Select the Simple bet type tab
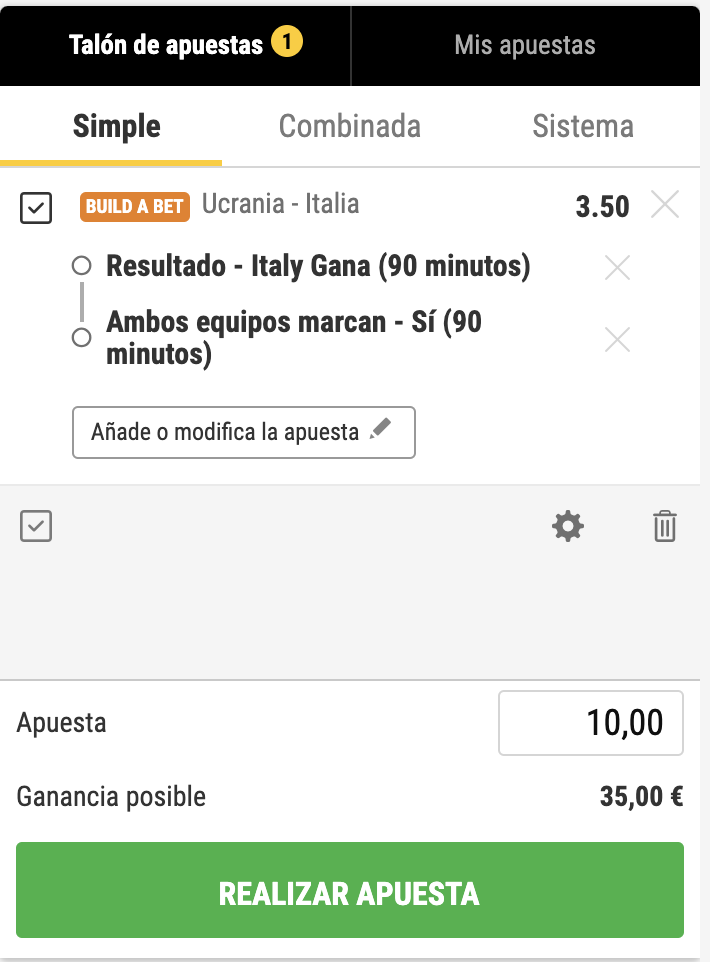710x962 pixels. [x=116, y=127]
